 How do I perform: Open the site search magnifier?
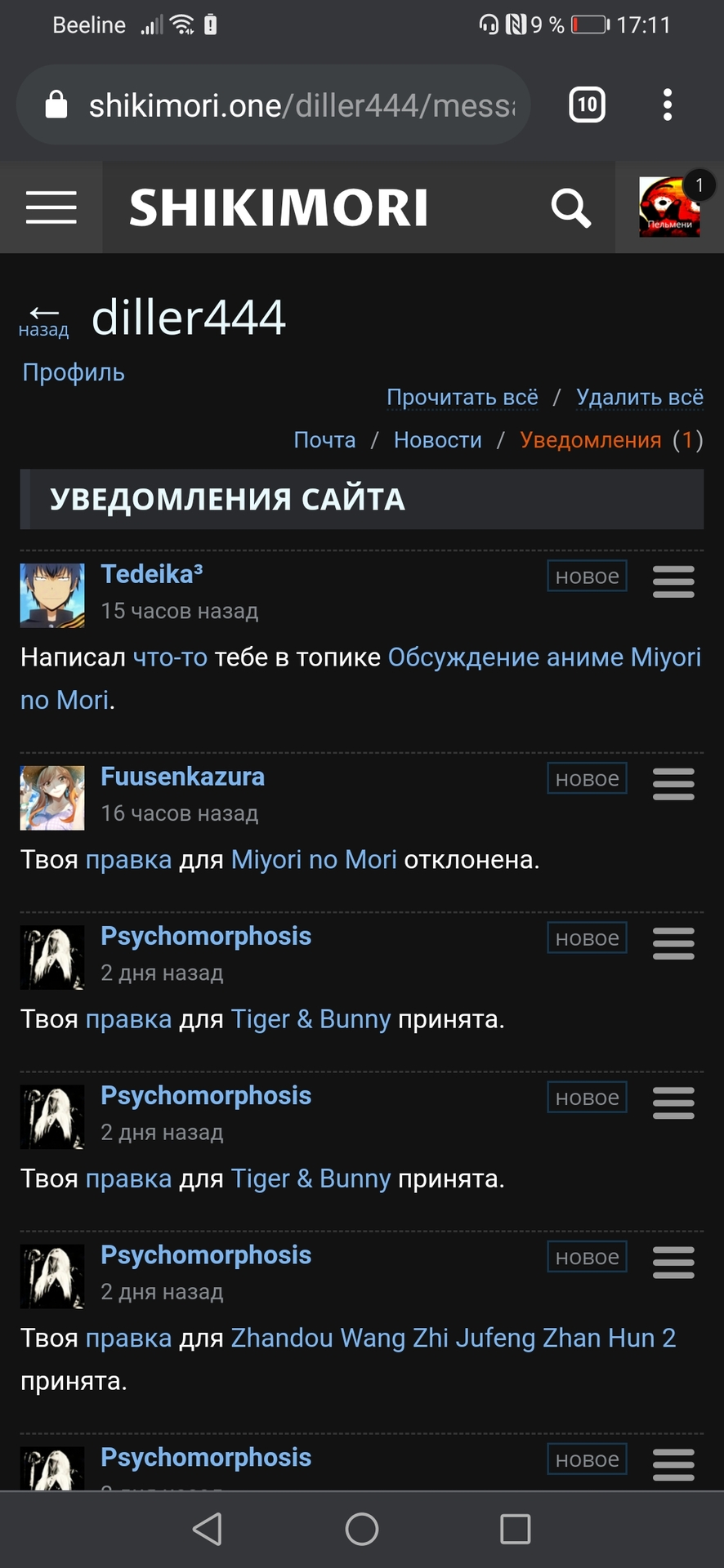point(570,208)
